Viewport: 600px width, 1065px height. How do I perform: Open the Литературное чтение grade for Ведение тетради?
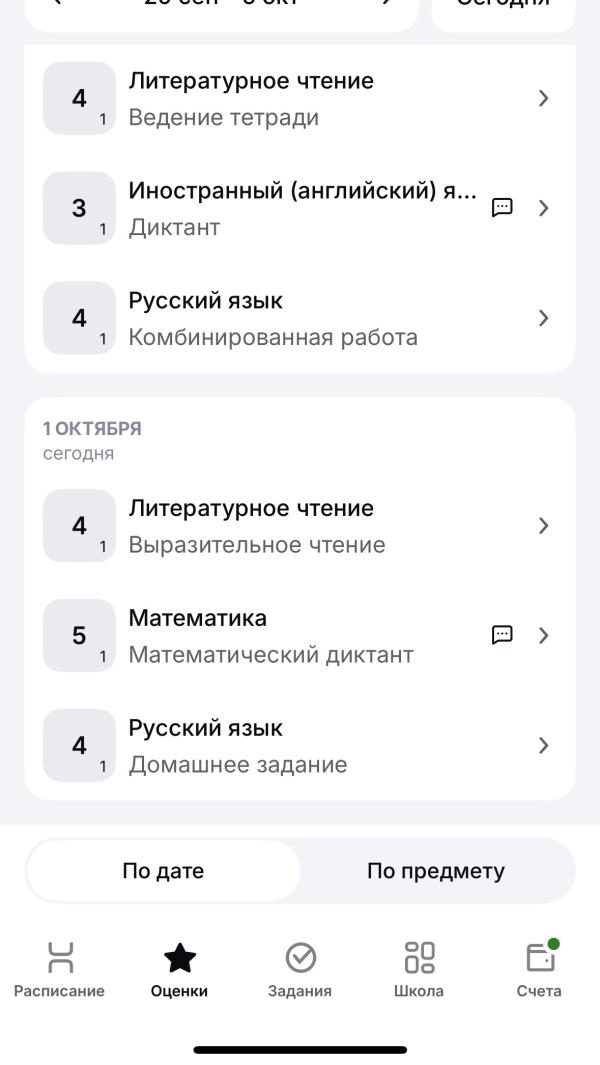[x=300, y=98]
